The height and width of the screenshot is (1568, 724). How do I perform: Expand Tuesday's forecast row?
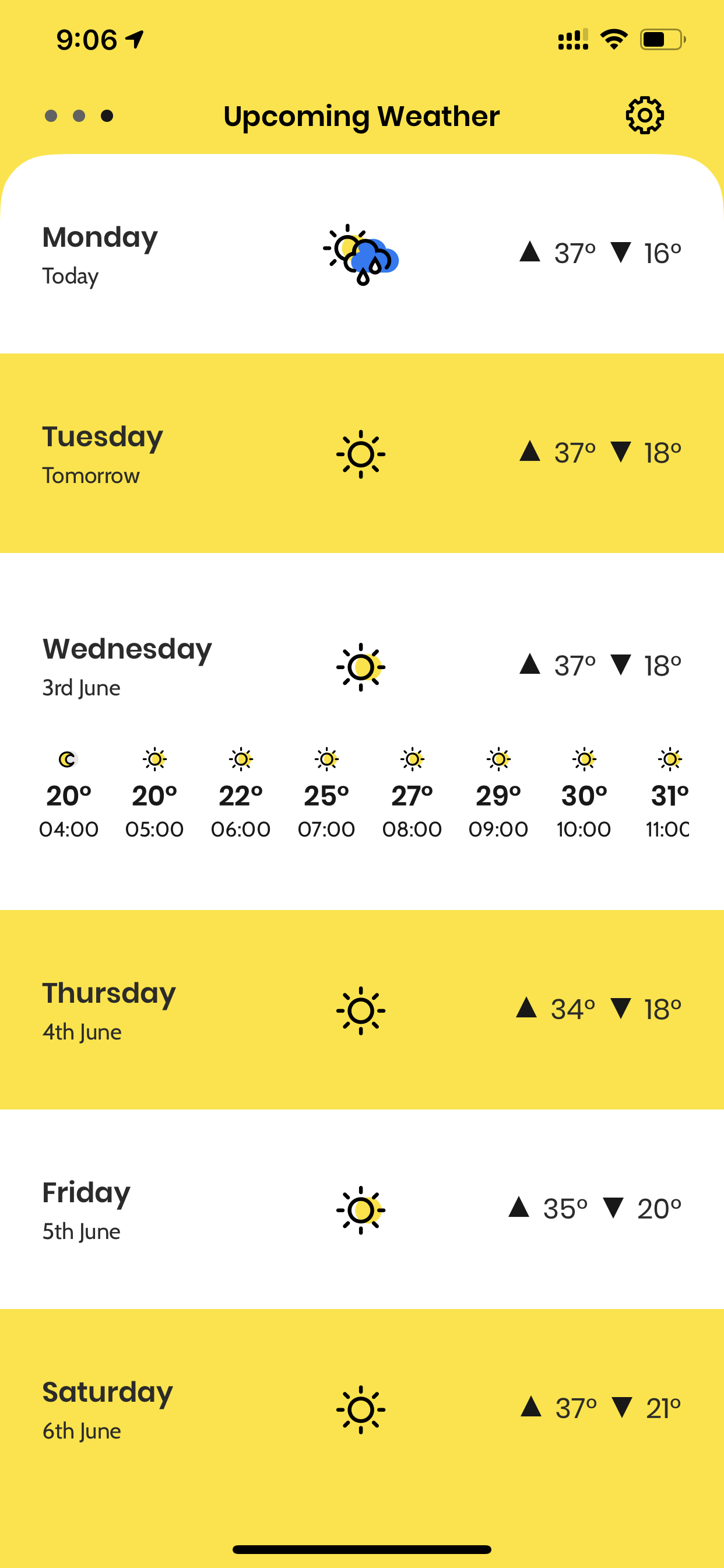[362, 453]
